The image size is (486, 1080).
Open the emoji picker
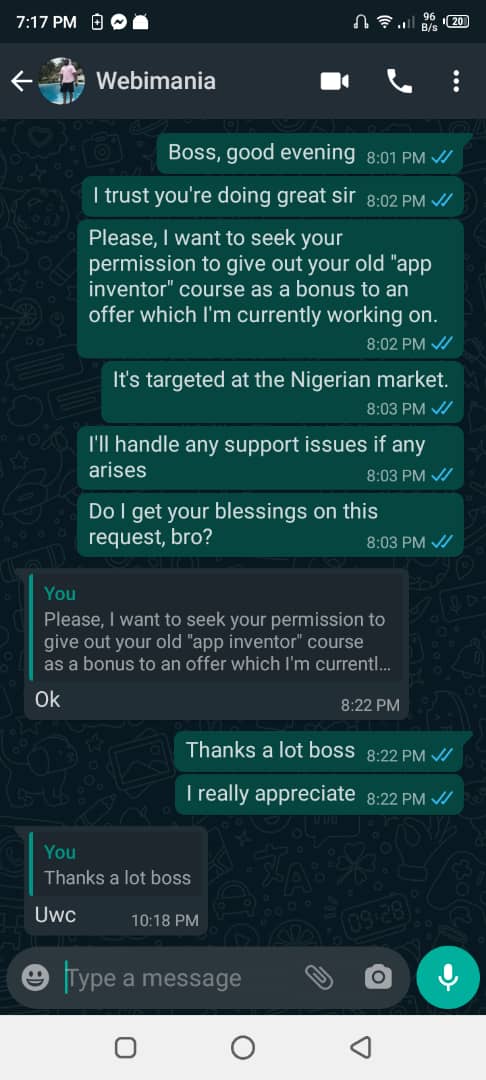coord(34,977)
